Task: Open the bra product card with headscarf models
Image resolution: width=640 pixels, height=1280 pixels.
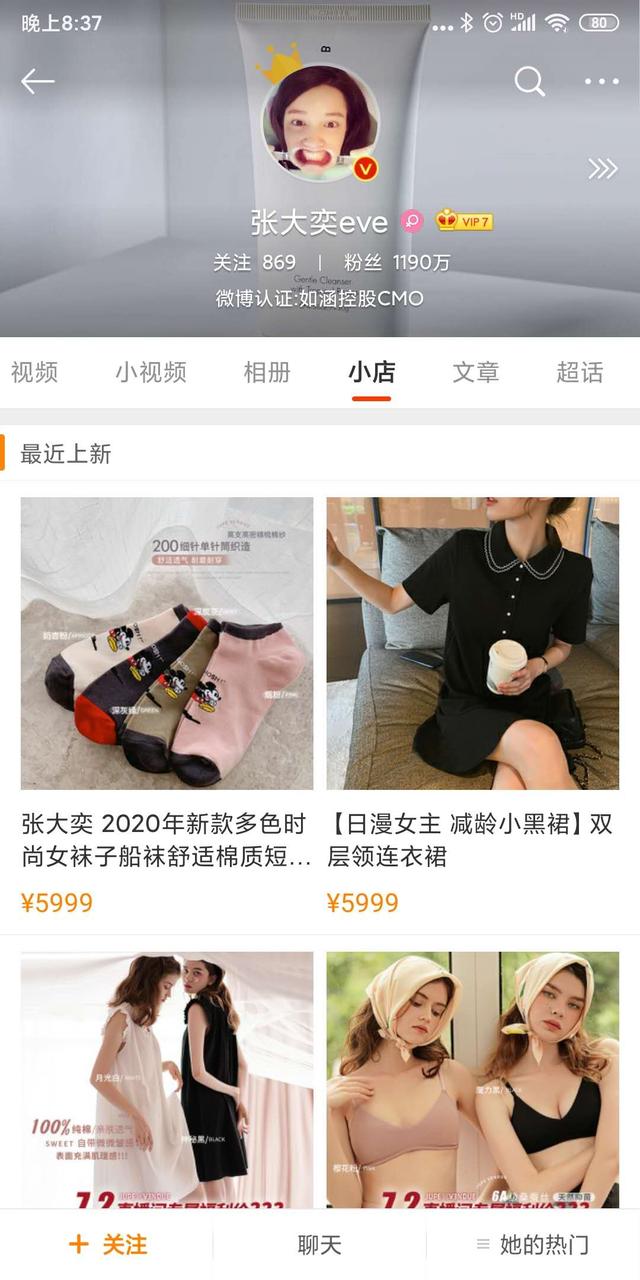Action: [x=473, y=1078]
